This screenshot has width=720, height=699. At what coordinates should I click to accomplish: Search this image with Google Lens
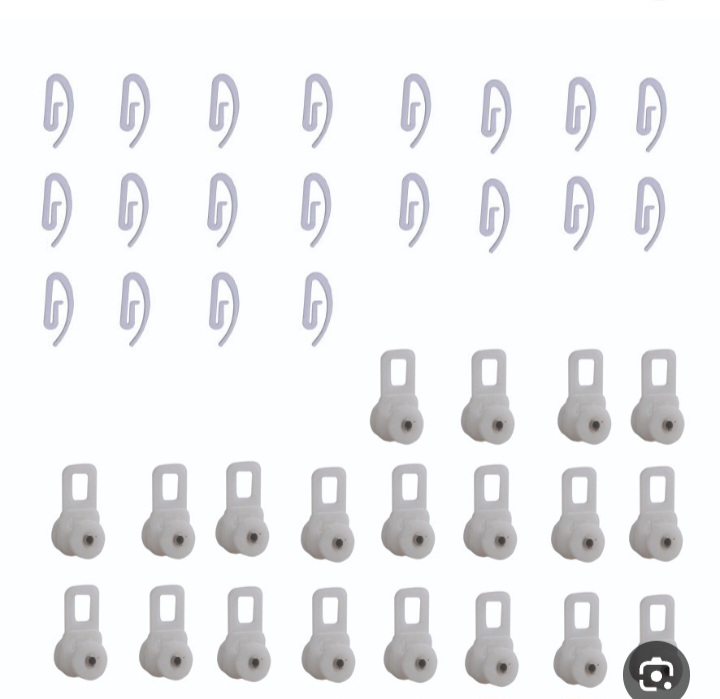coord(656,673)
